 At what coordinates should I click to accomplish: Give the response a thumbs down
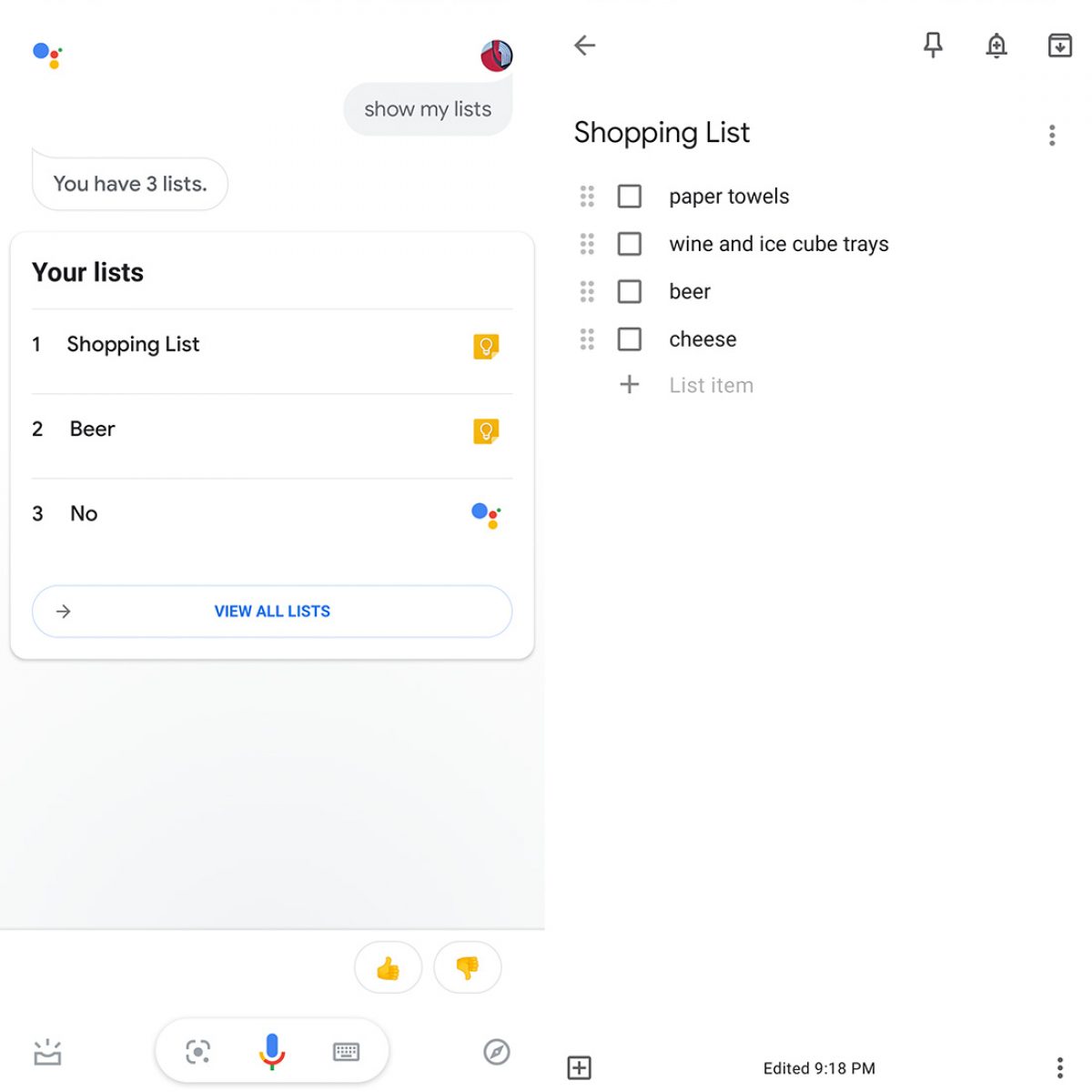tap(468, 967)
